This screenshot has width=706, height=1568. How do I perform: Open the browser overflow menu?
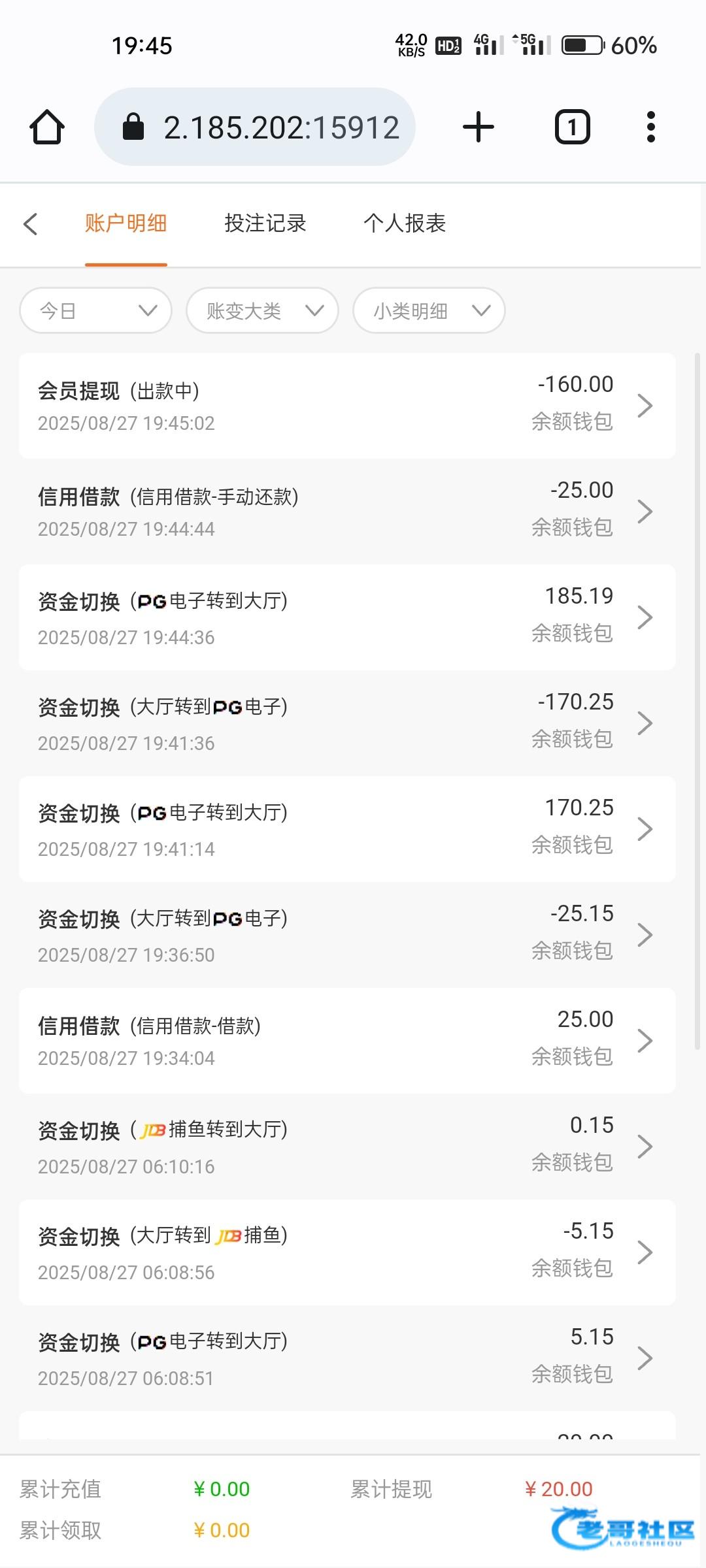[x=650, y=127]
